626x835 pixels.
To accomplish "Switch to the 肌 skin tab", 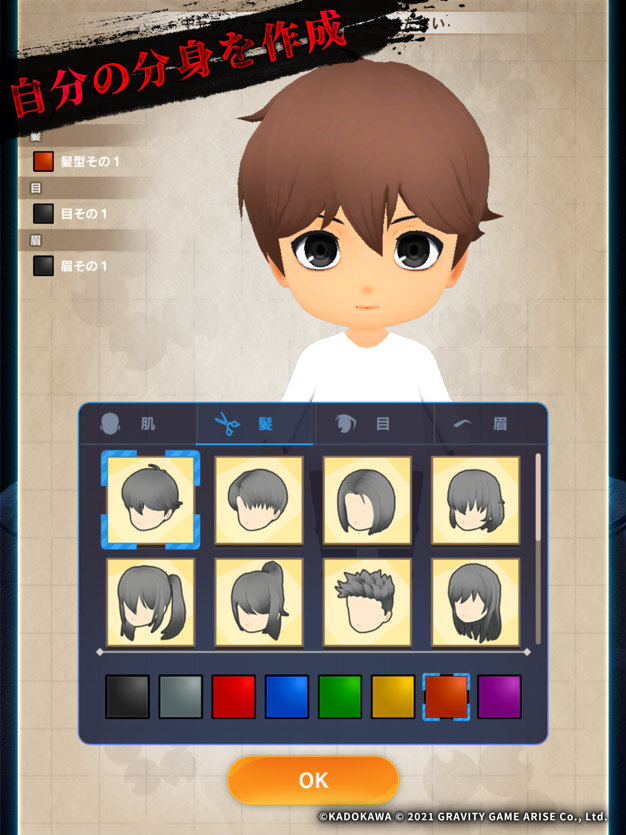I will pyautogui.click(x=135, y=424).
